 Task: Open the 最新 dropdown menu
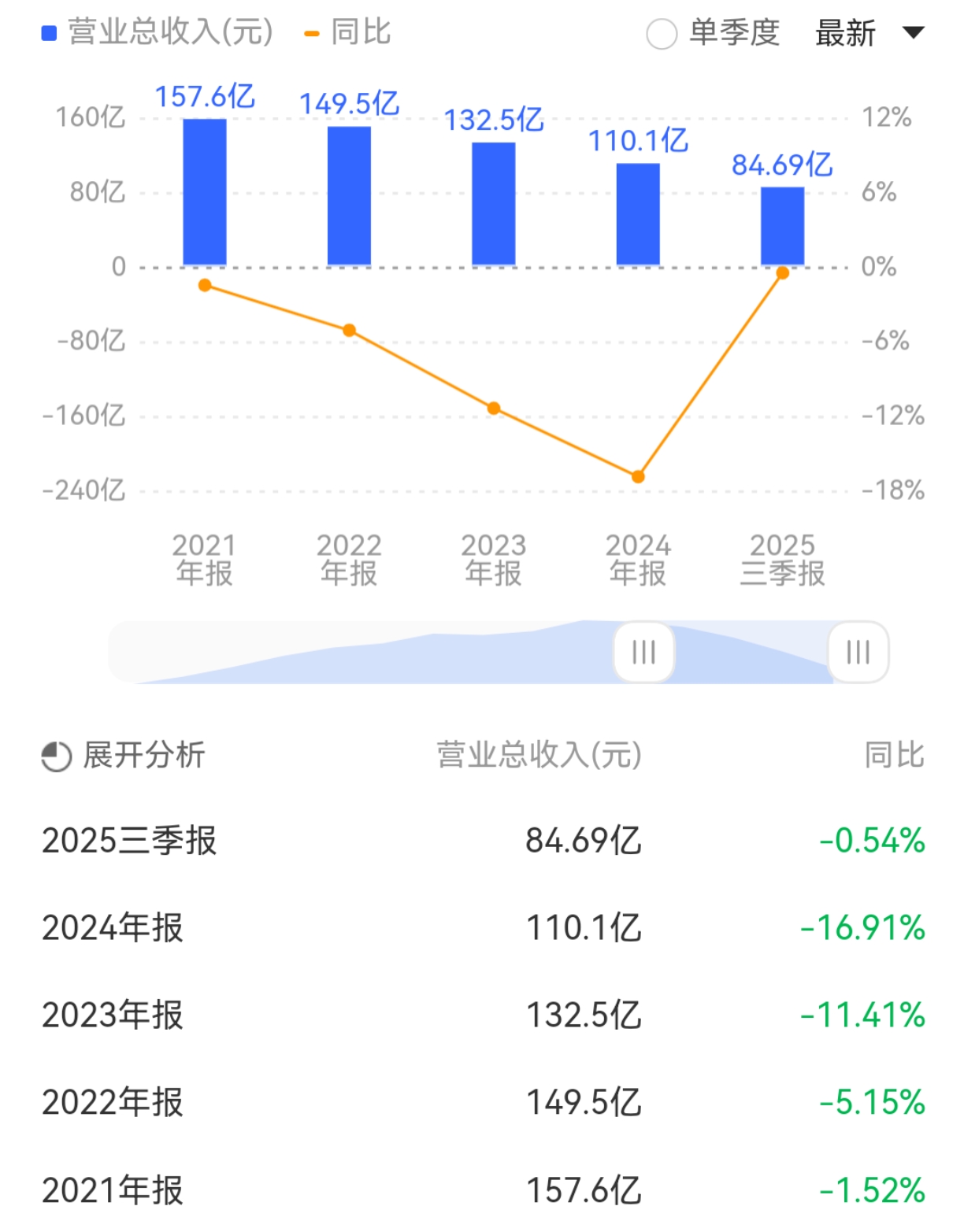pos(869,33)
